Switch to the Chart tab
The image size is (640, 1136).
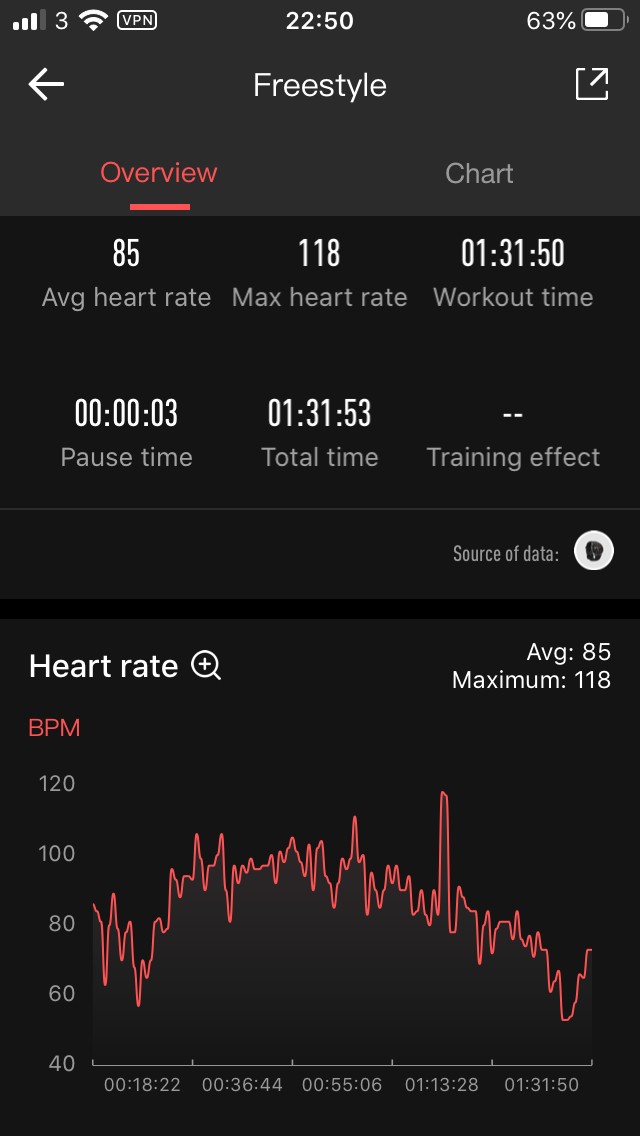tap(479, 173)
